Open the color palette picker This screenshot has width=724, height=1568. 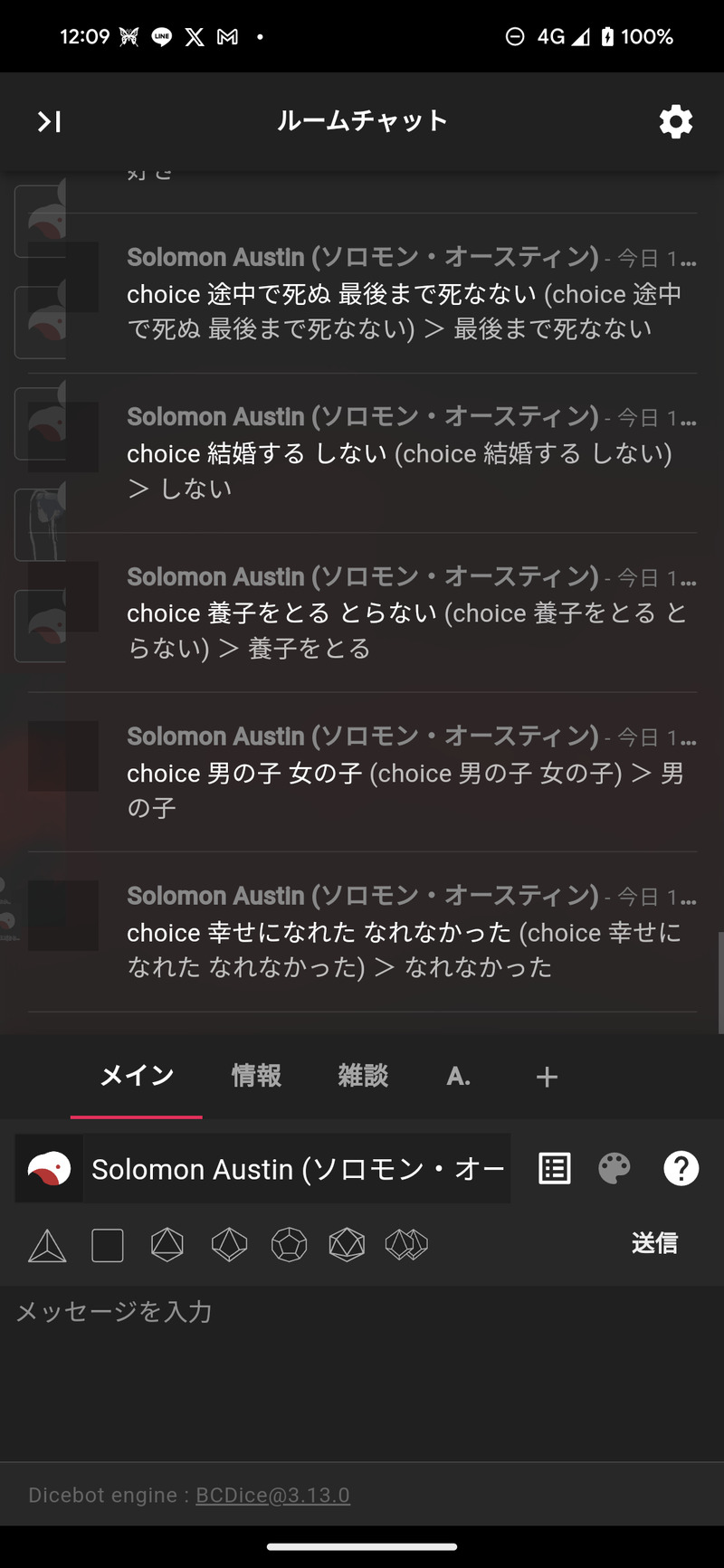coord(614,1169)
